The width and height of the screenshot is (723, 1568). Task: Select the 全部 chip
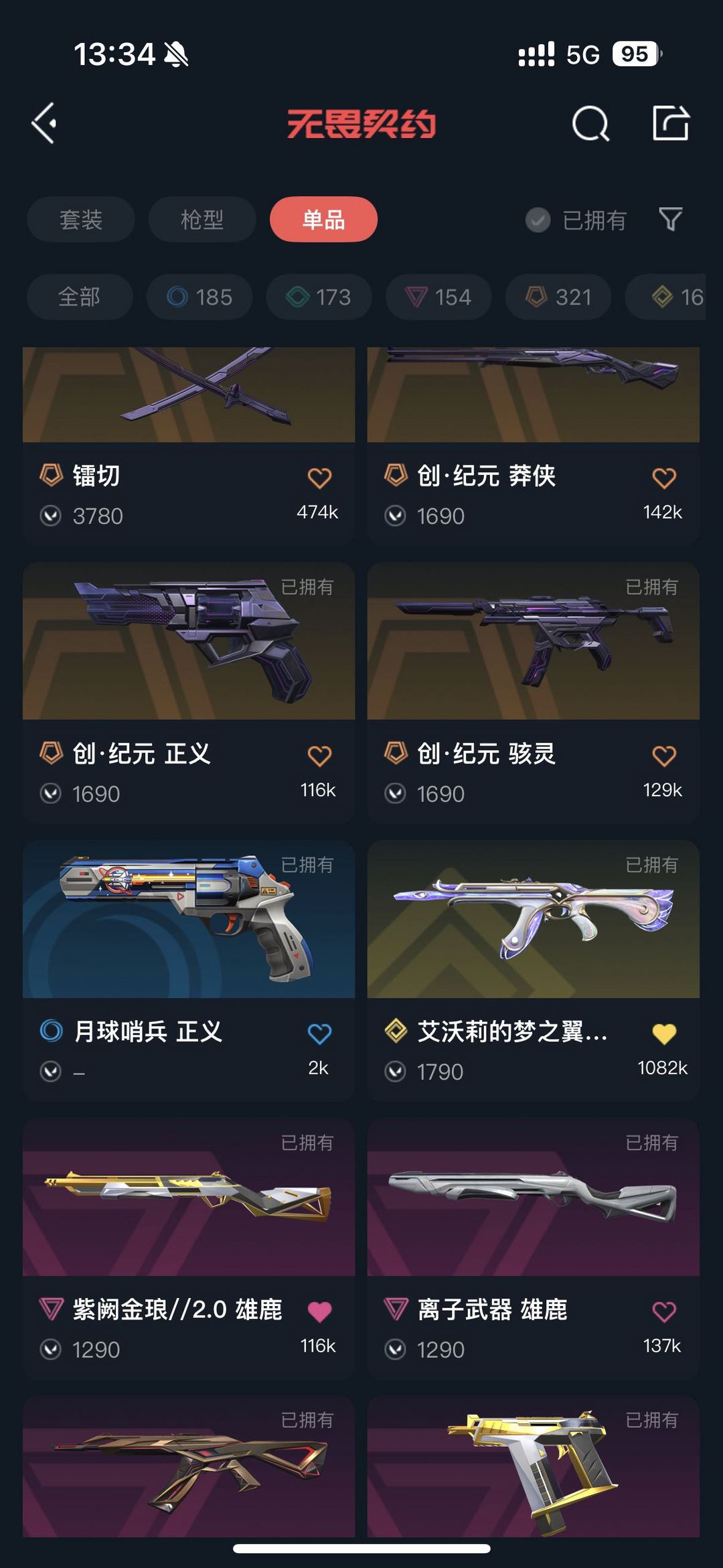80,297
